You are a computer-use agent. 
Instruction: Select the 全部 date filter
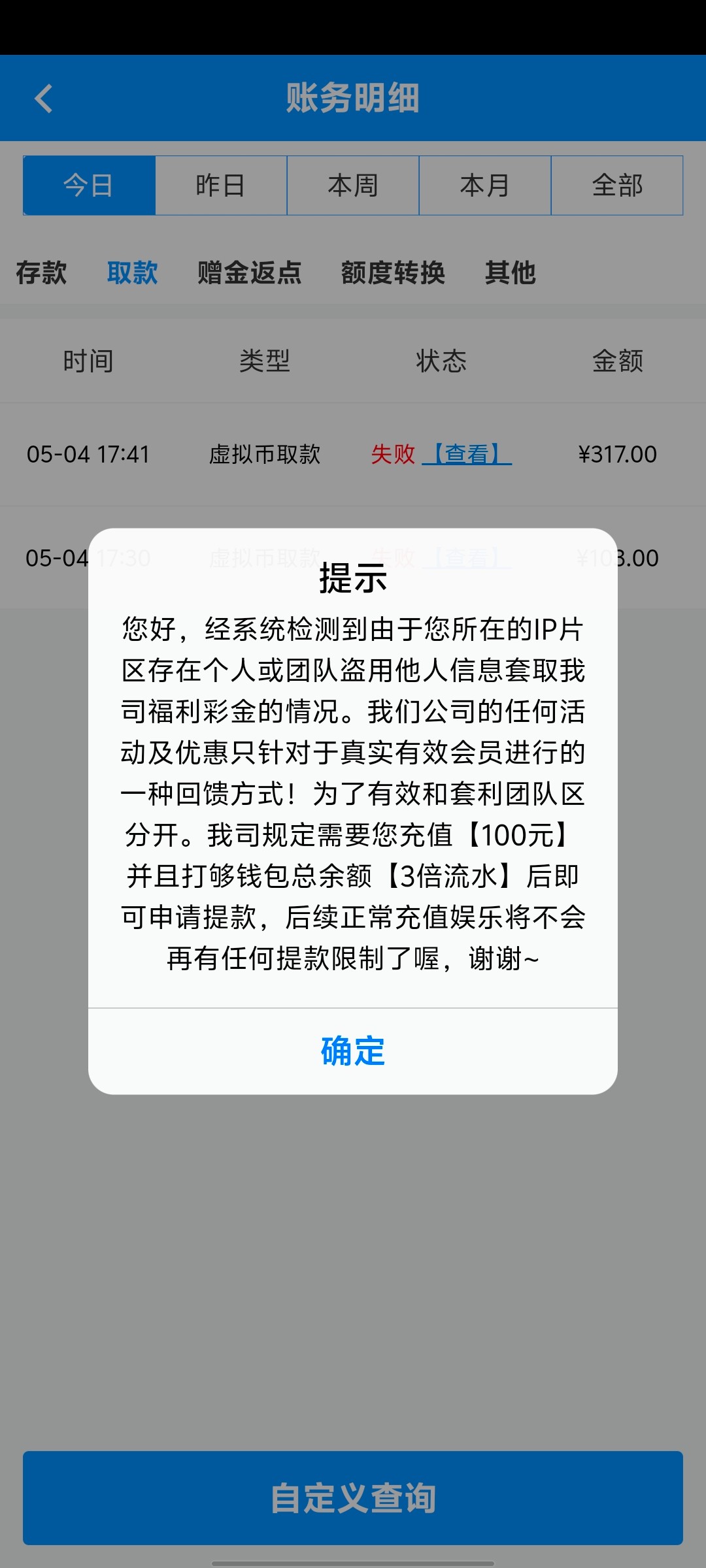tap(617, 185)
